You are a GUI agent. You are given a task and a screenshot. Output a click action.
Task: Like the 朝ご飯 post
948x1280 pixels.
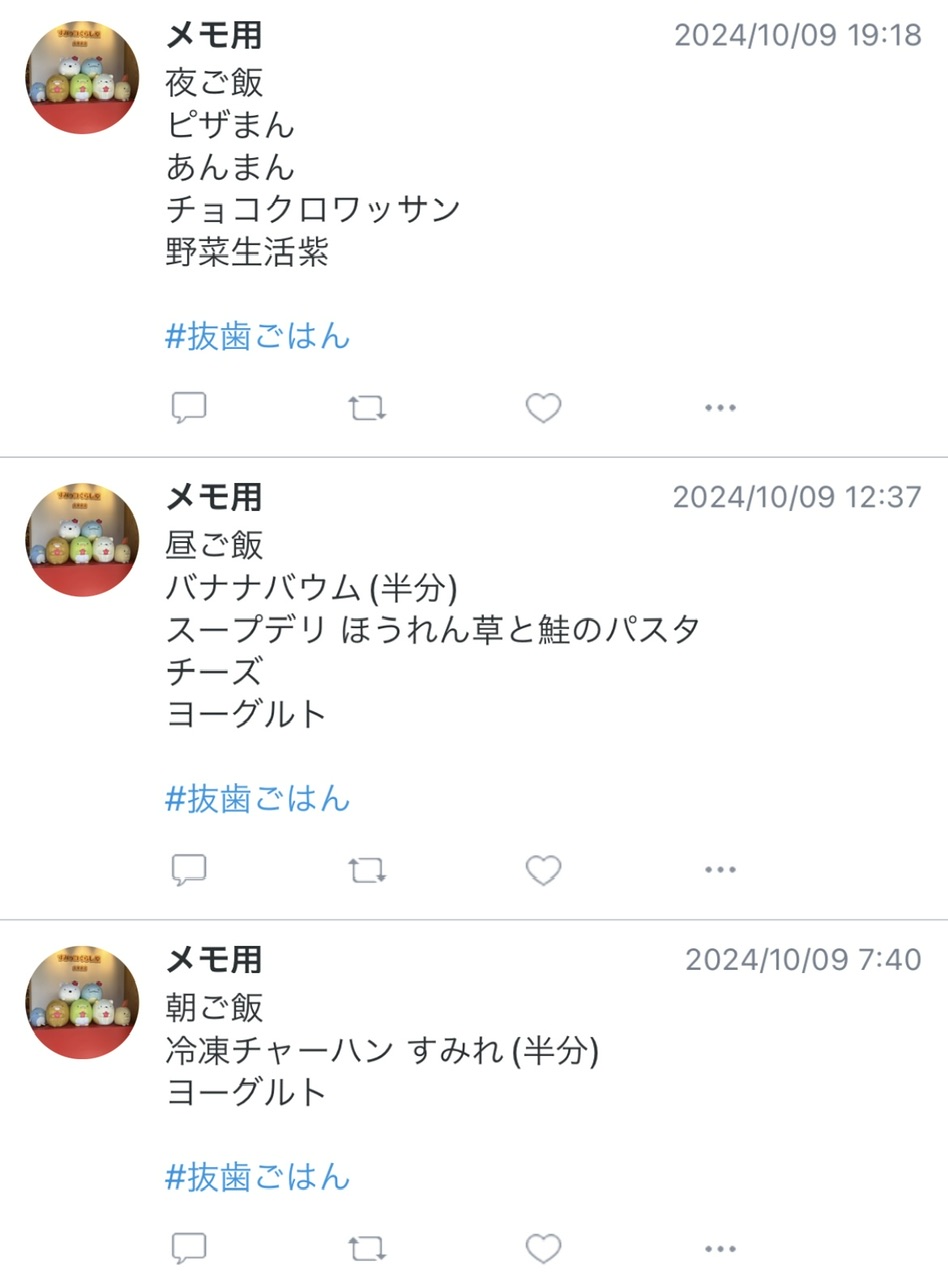[x=543, y=1248]
